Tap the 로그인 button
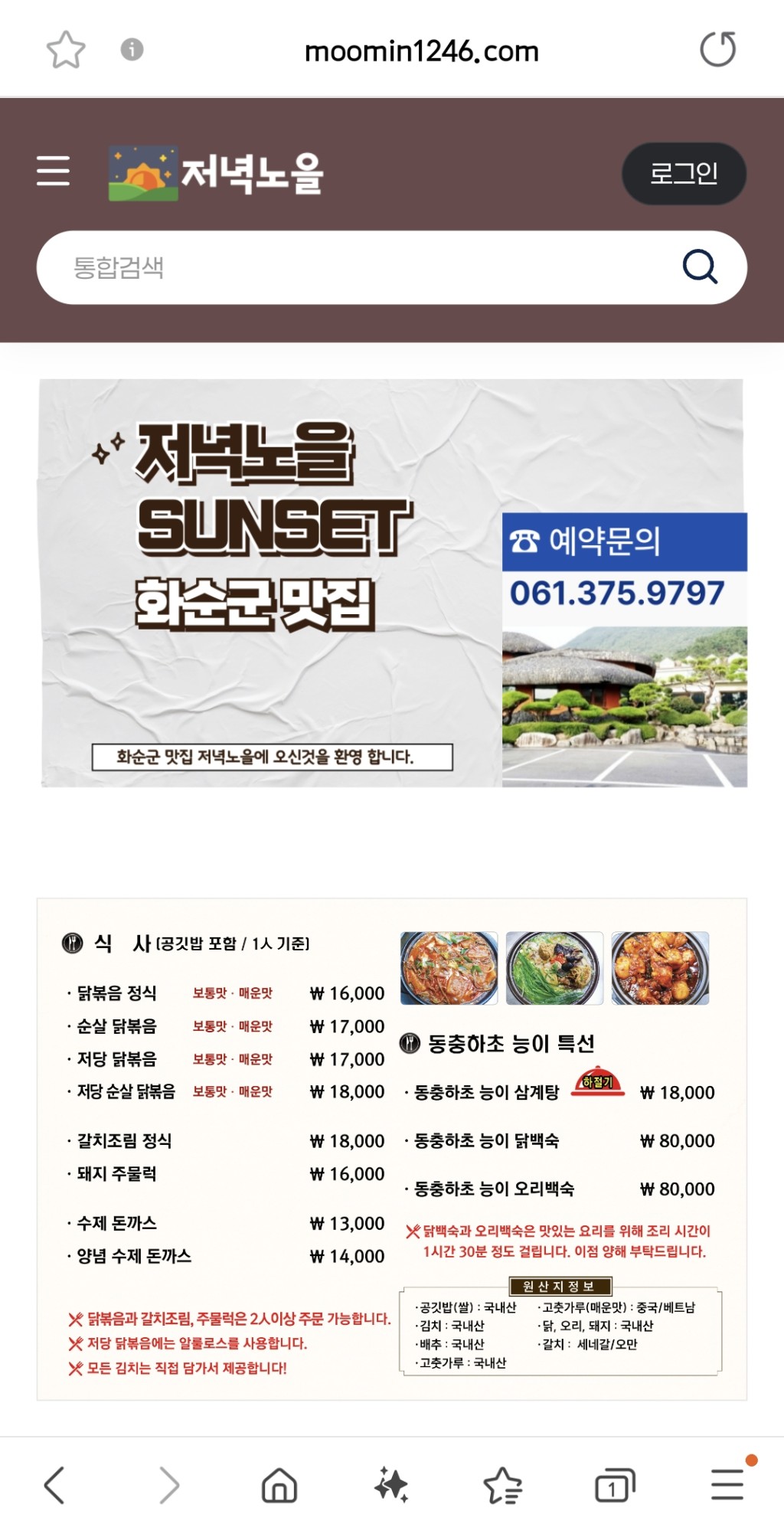Viewport: 784px width, 1534px height. pyautogui.click(x=684, y=173)
